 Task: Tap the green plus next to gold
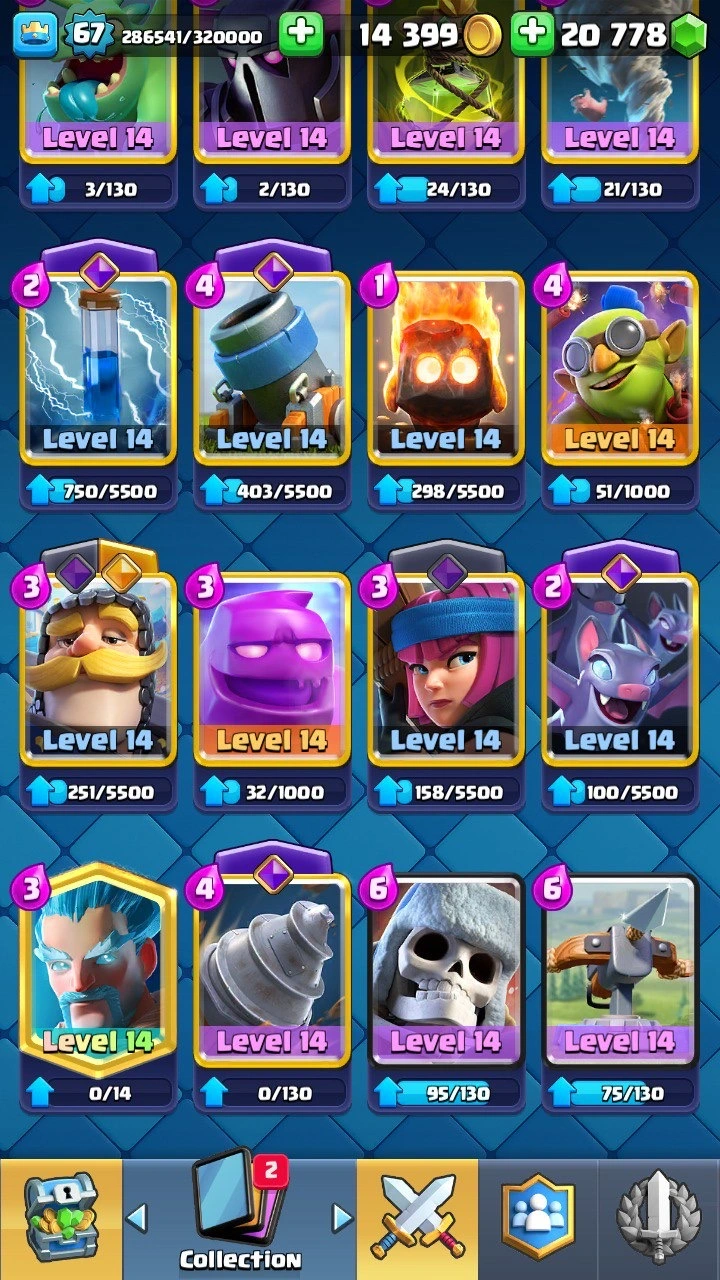click(x=300, y=36)
